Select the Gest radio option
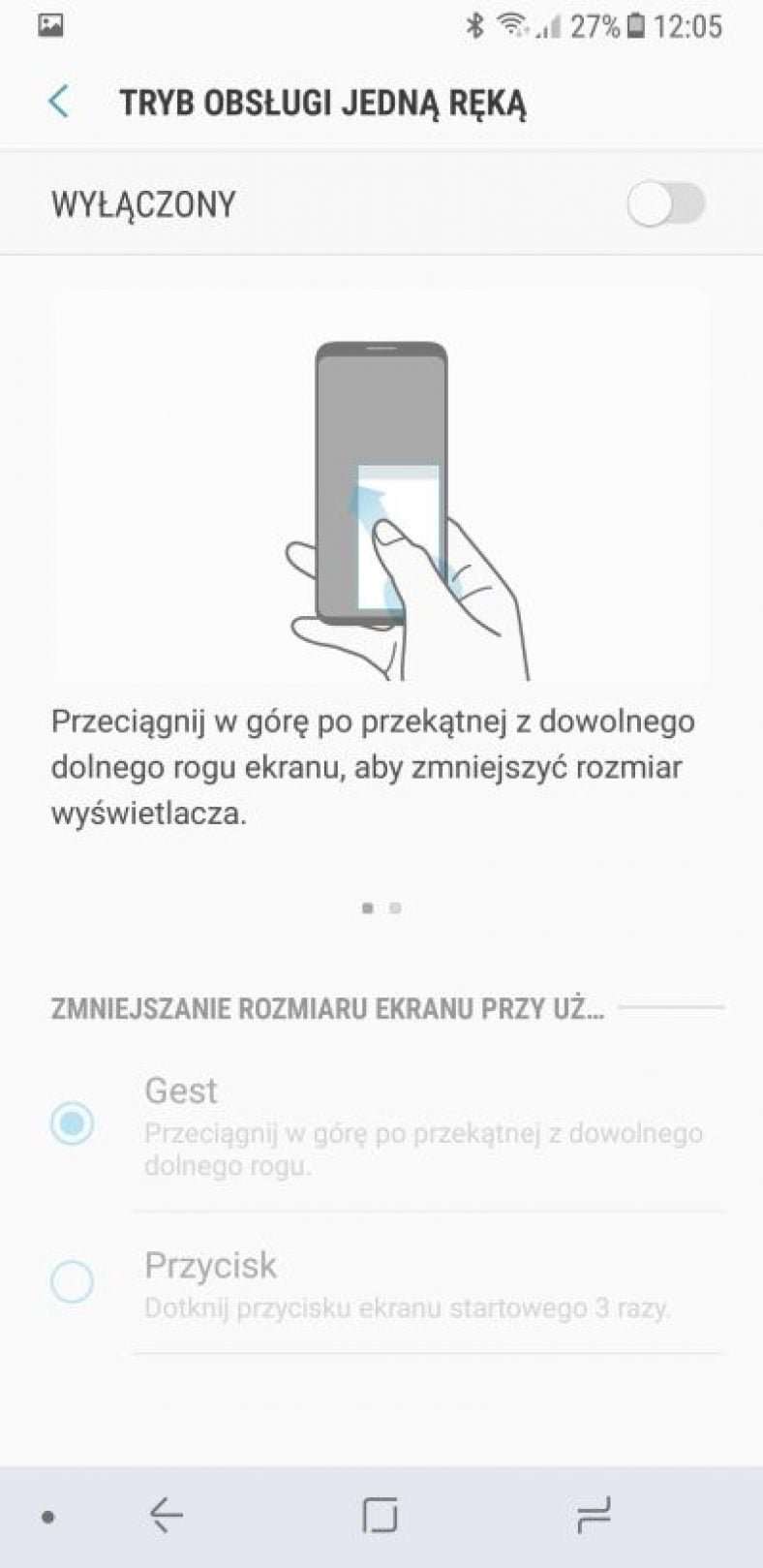Viewport: 763px width, 1568px height. (73, 1123)
